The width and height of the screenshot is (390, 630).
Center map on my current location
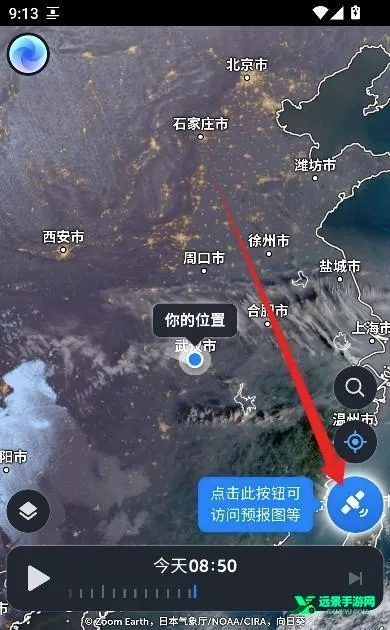[x=355, y=442]
